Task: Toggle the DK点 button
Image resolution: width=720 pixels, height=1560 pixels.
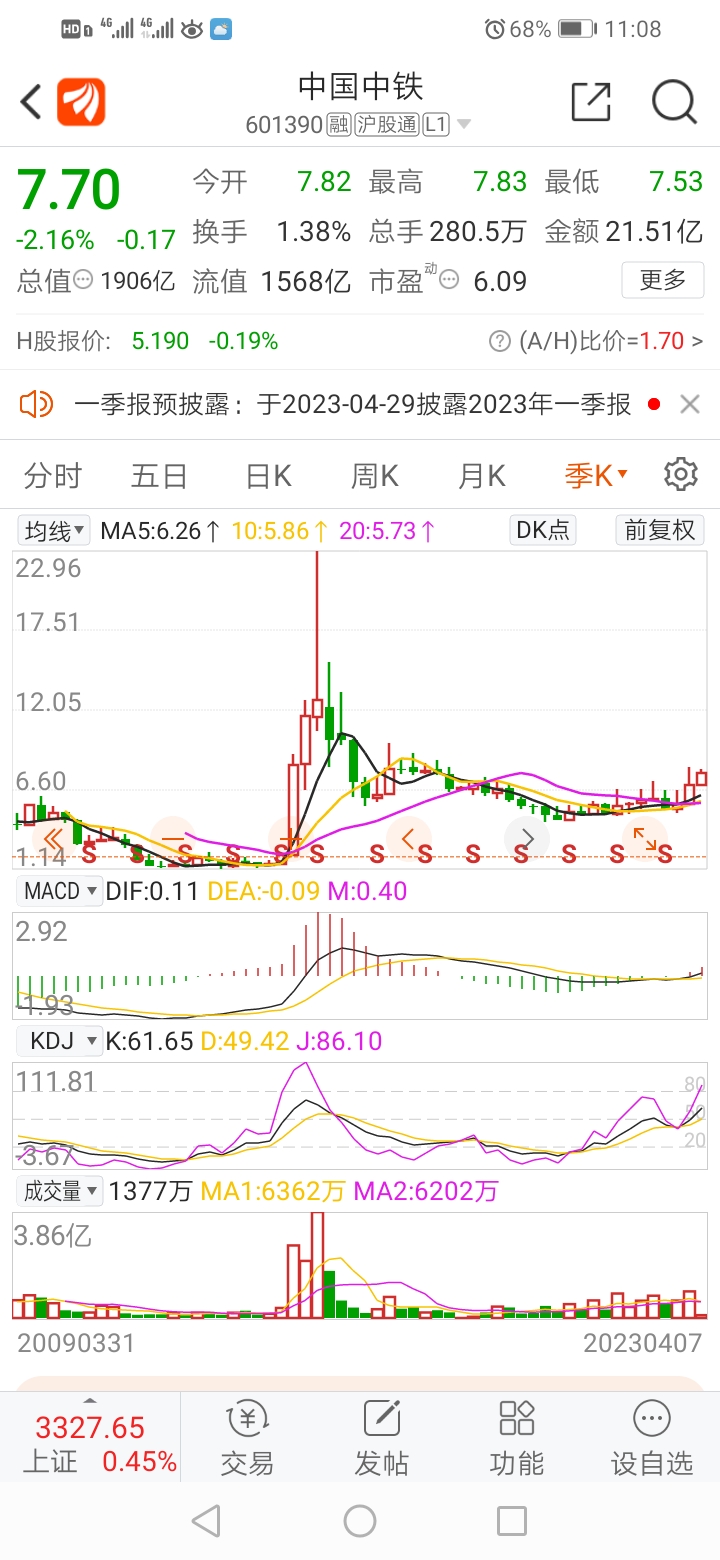Action: pos(543,530)
